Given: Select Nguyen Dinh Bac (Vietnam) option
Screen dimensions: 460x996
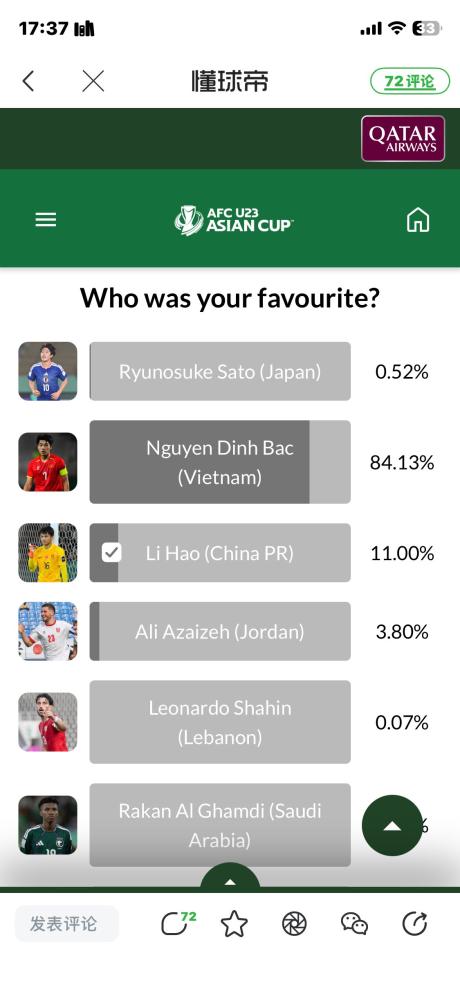Looking at the screenshot, I should [x=220, y=462].
